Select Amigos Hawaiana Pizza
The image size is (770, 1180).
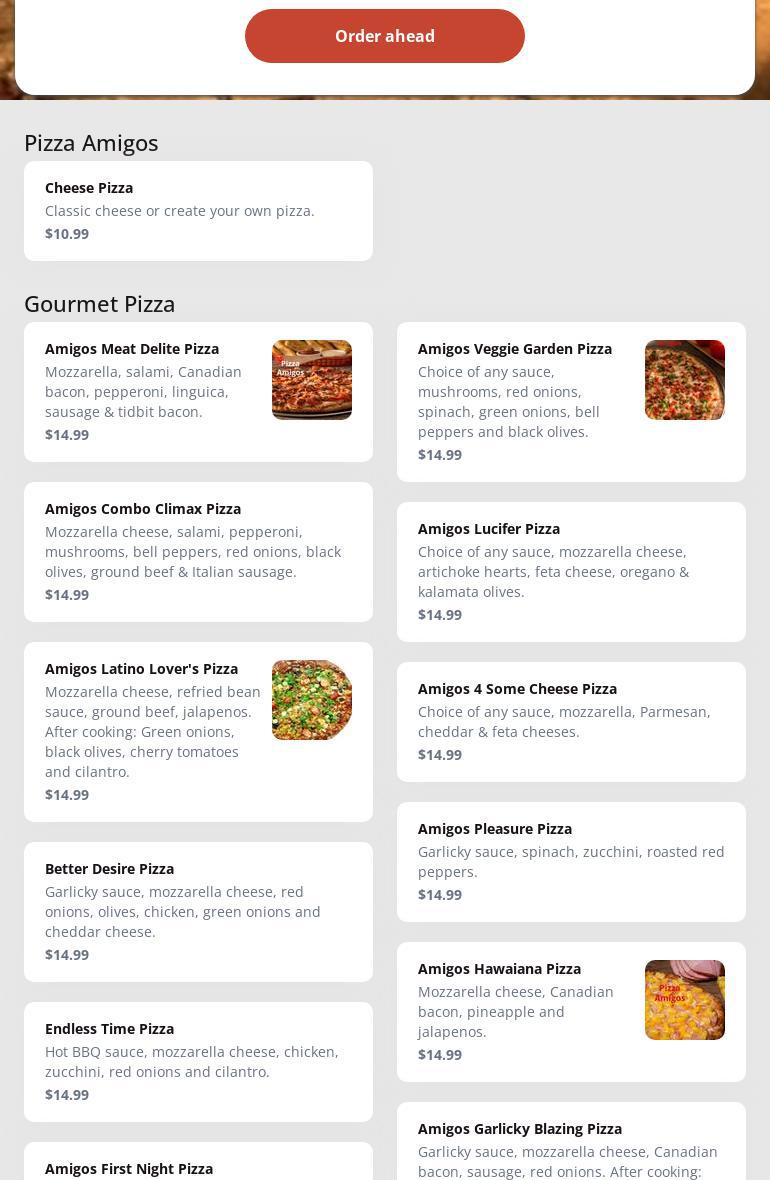point(571,1011)
